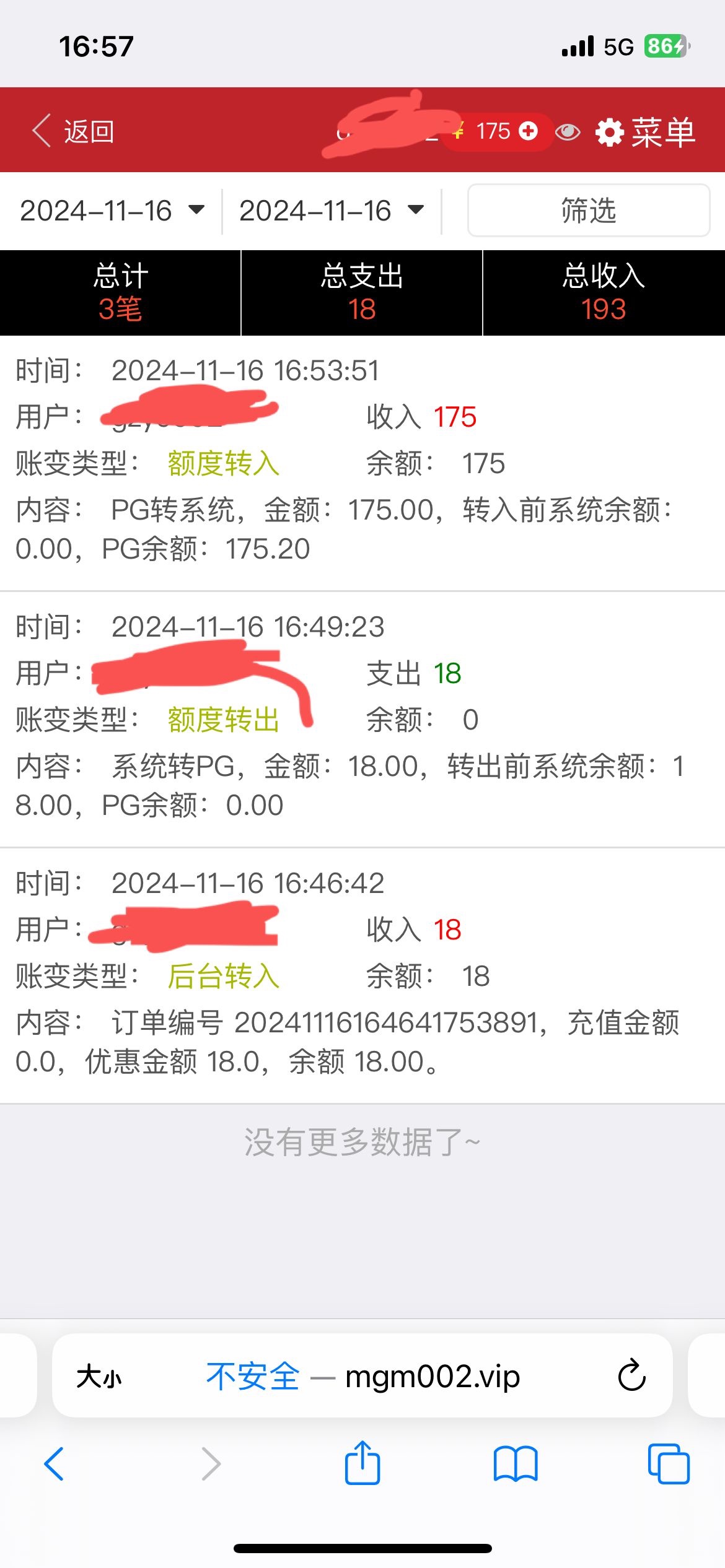Open the end date dropdown
Image resolution: width=725 pixels, height=1568 pixels.
point(332,211)
